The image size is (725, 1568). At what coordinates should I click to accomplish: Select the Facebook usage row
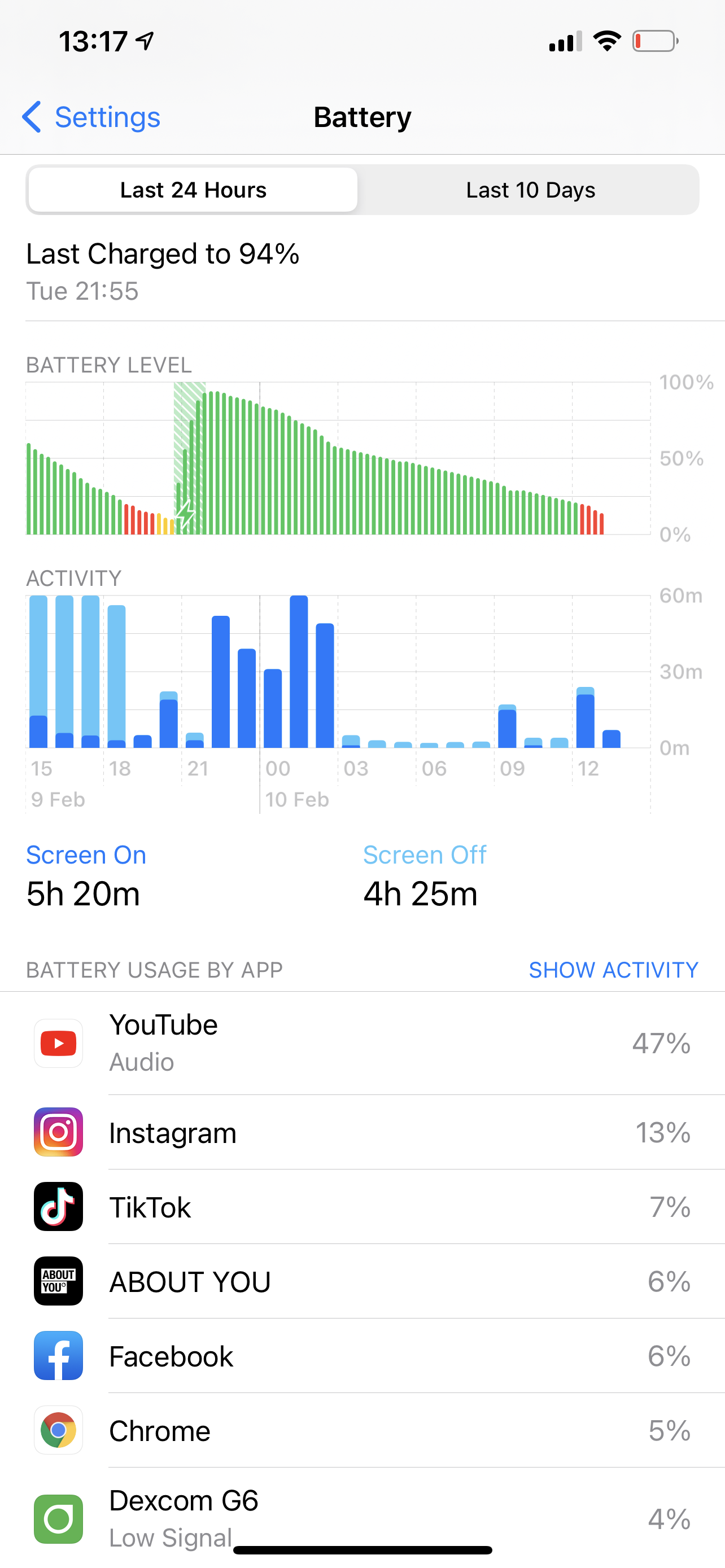(362, 1356)
